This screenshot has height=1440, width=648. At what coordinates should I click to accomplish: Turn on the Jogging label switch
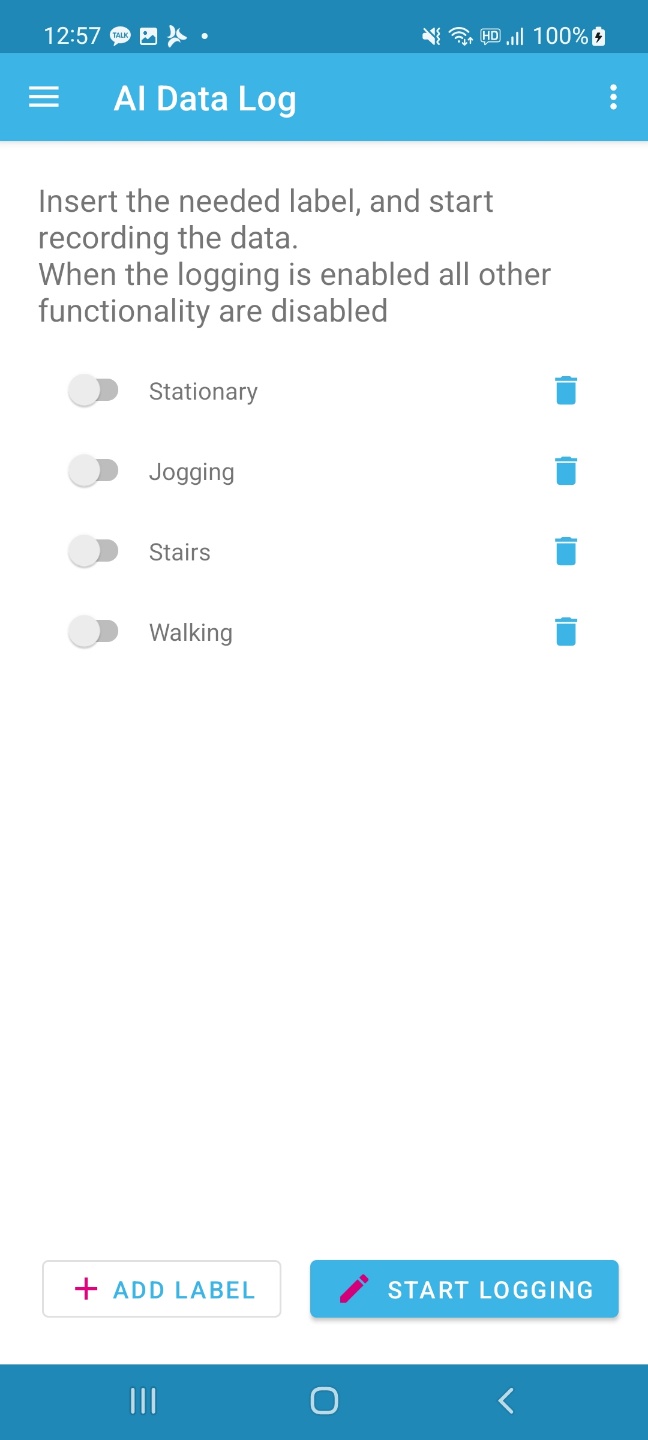pyautogui.click(x=93, y=471)
